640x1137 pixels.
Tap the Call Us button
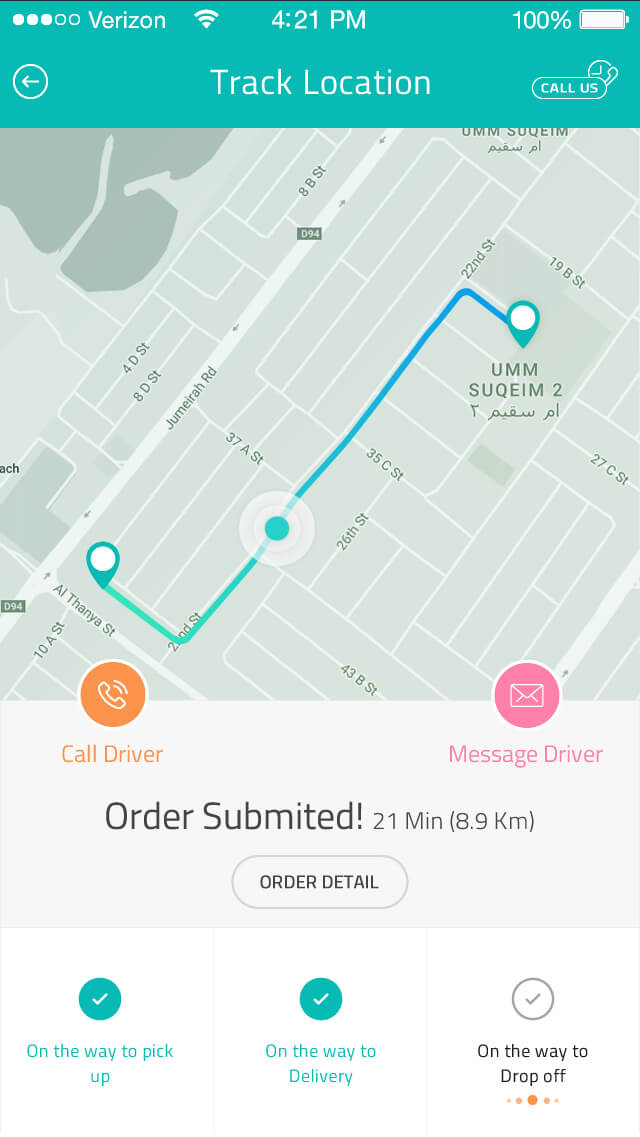574,80
